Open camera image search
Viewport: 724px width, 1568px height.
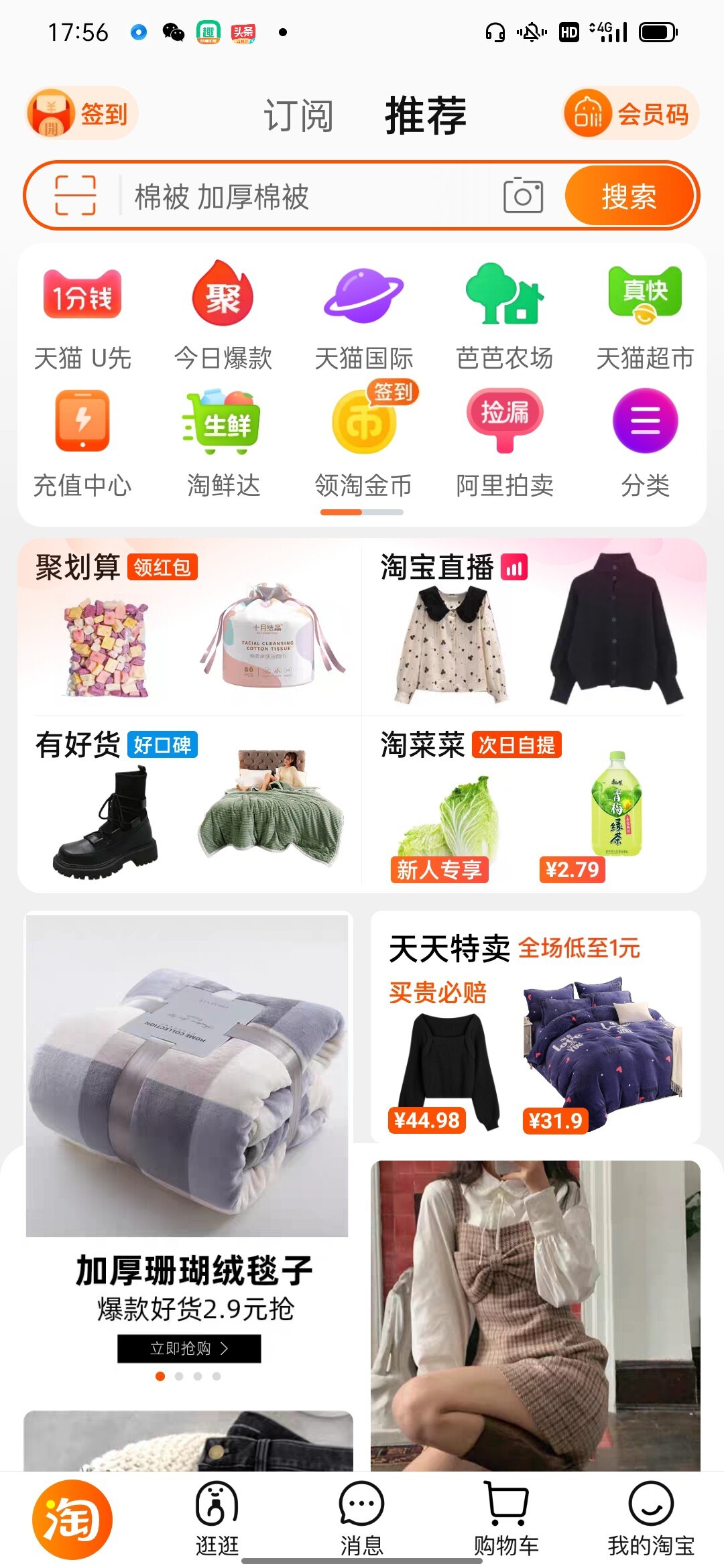pyautogui.click(x=523, y=196)
